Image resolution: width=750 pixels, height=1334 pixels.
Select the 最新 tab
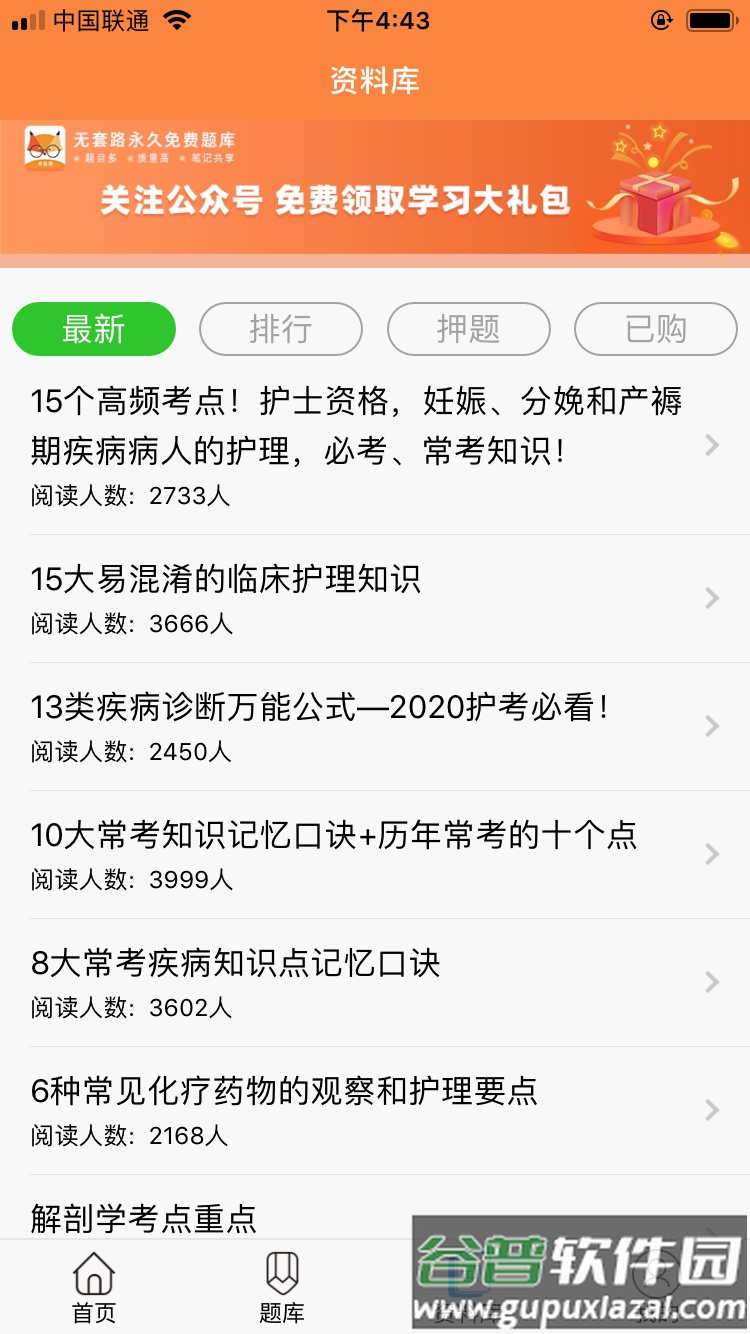point(93,329)
